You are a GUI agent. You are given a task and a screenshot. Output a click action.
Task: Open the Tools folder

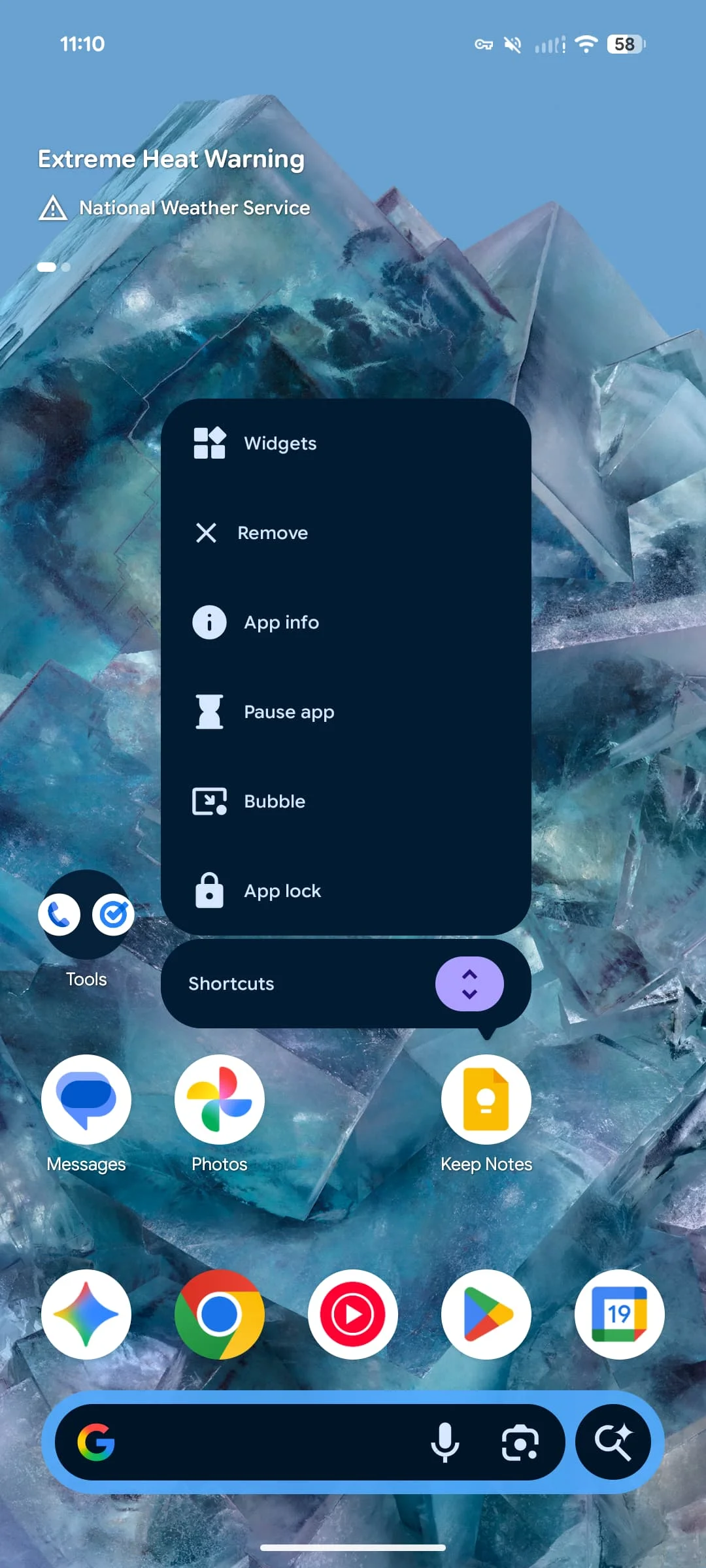86,915
